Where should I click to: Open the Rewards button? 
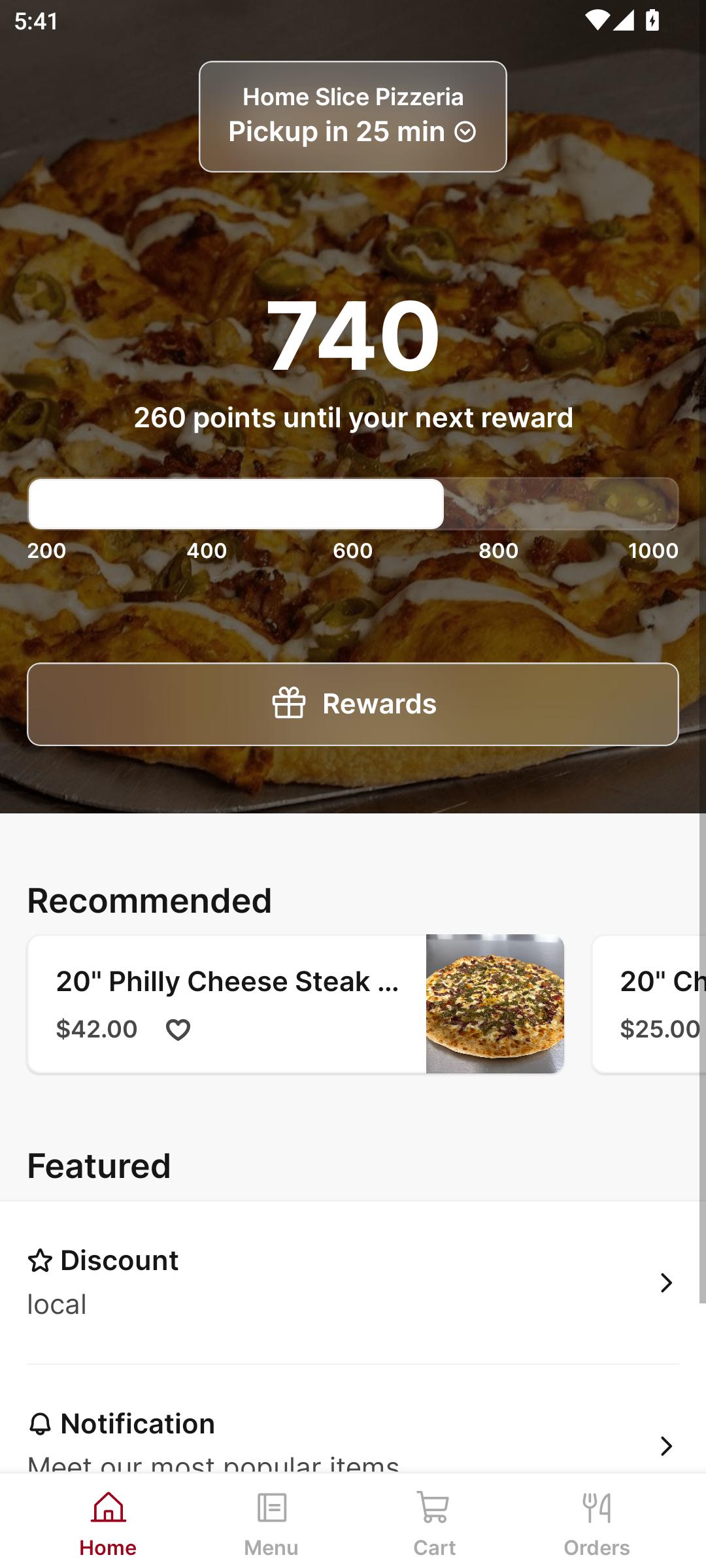[353, 704]
